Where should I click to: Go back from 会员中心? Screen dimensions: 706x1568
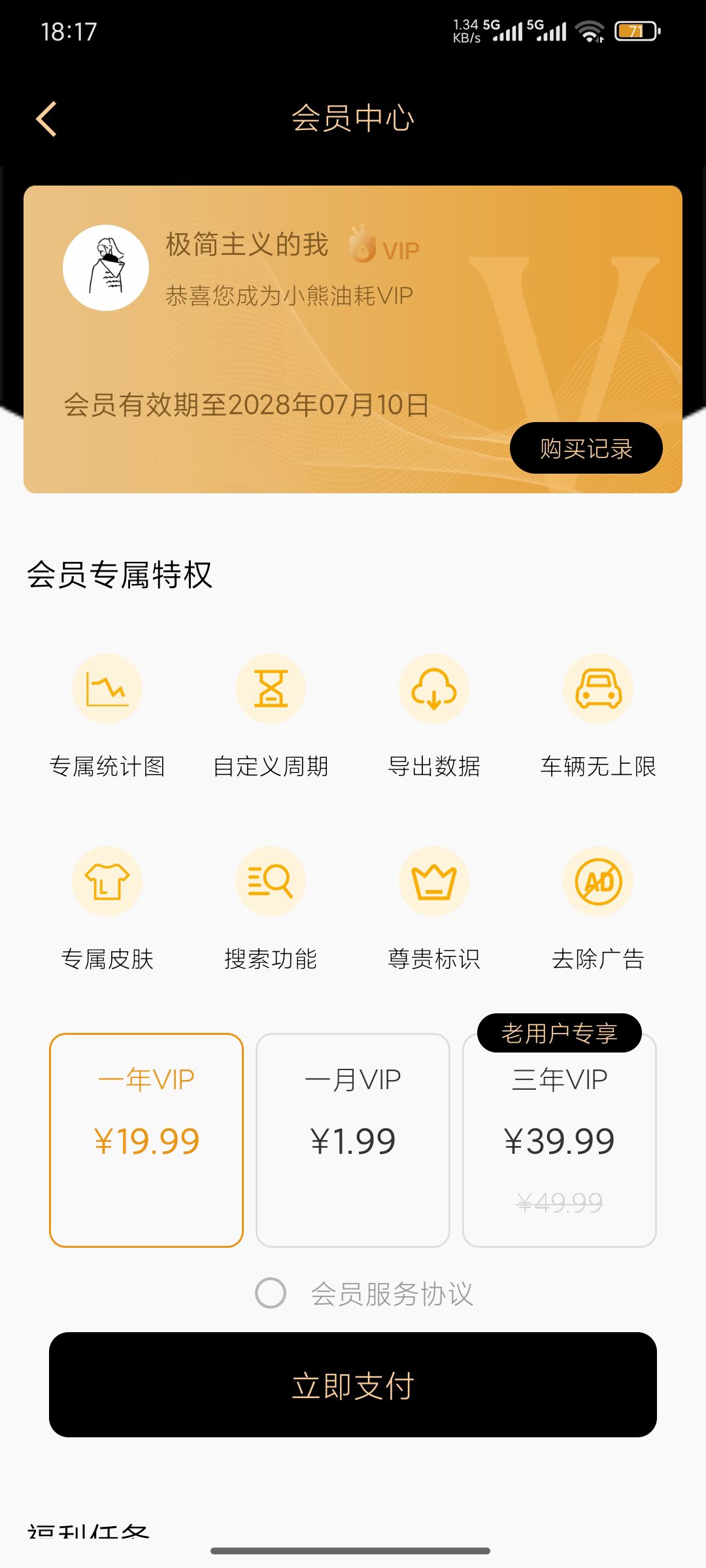coord(46,119)
